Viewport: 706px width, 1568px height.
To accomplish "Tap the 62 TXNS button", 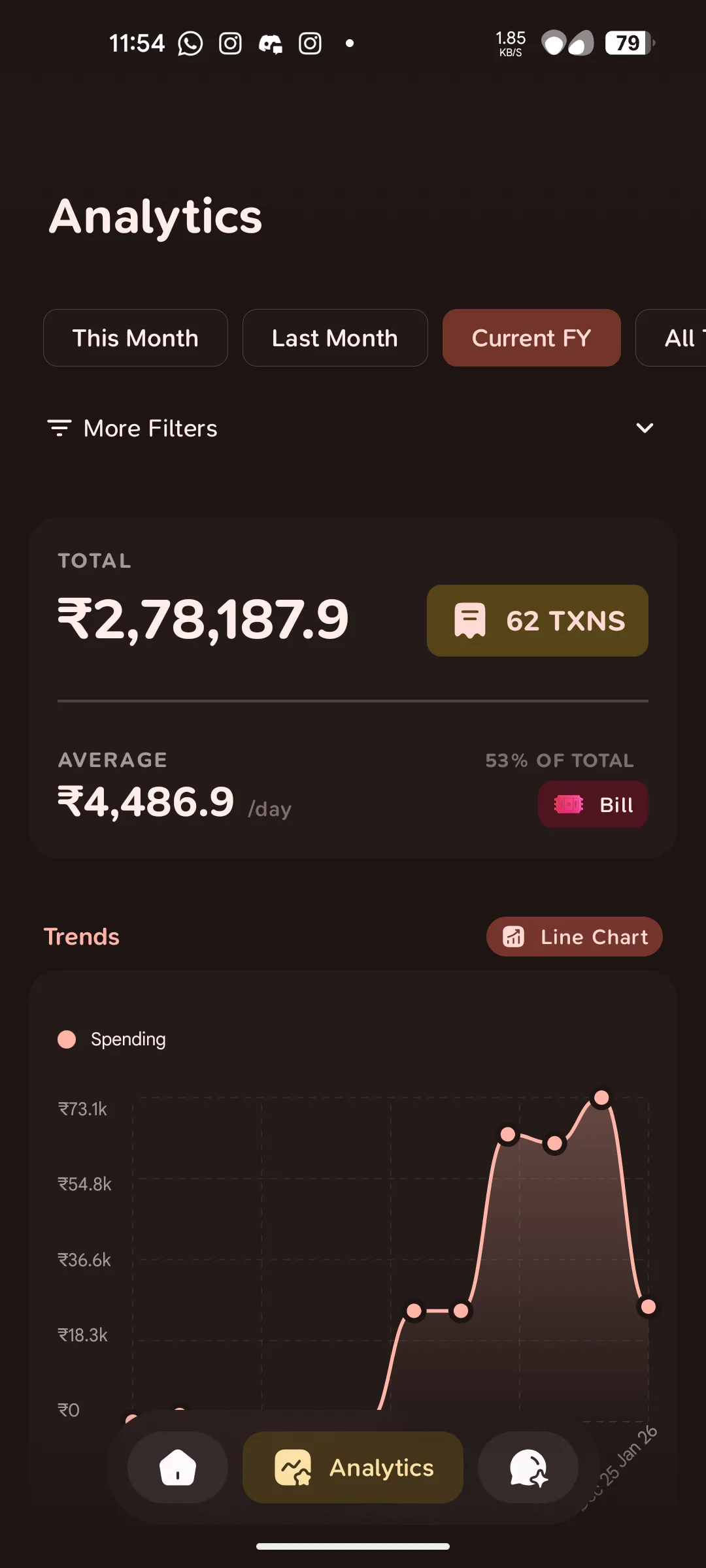I will 536,620.
